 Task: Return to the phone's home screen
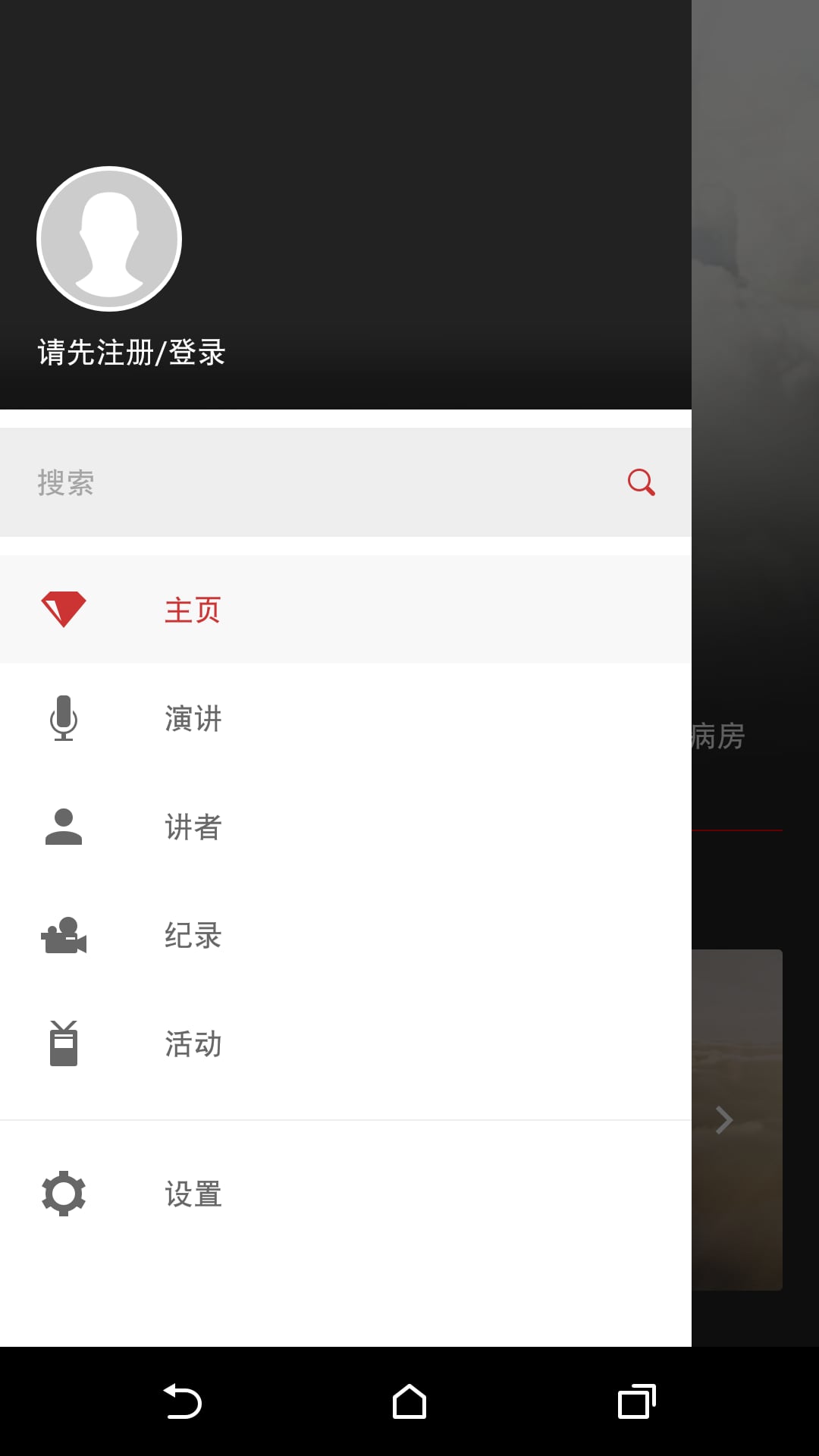click(409, 1401)
